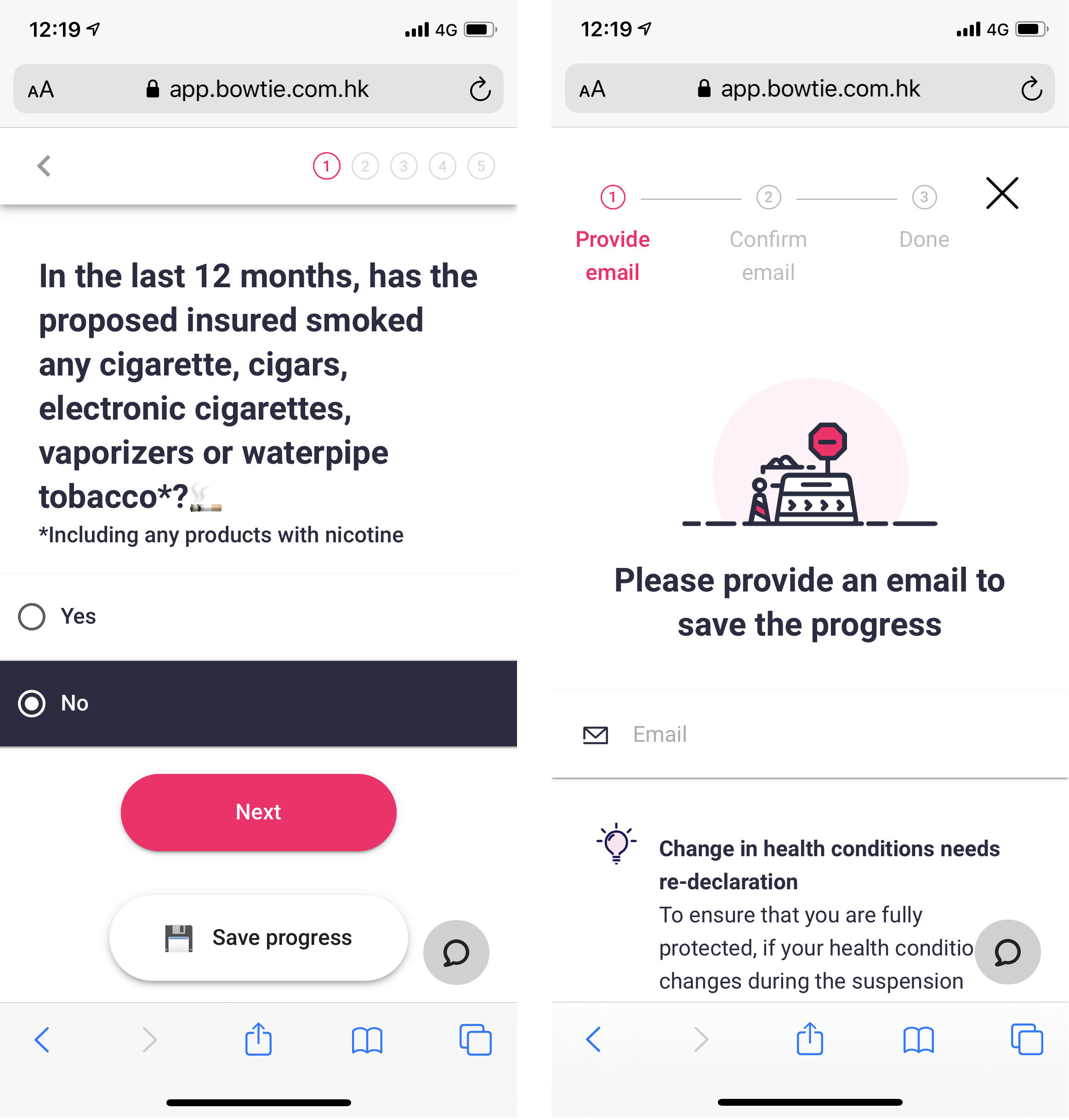The width and height of the screenshot is (1069, 1120).
Task: Open the chat bubble beside Save progress
Action: pyautogui.click(x=456, y=953)
